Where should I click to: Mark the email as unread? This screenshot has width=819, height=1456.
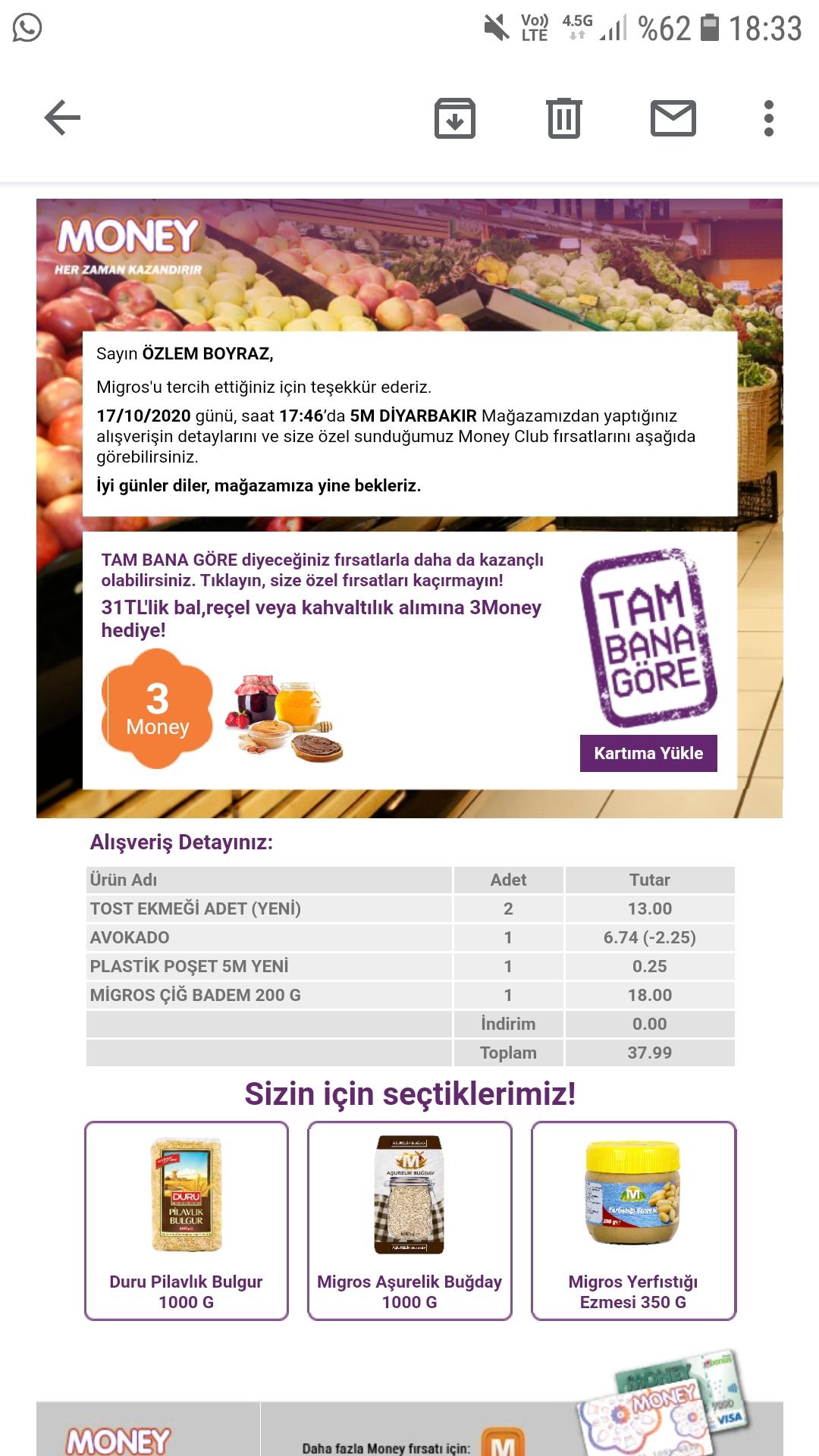pyautogui.click(x=673, y=118)
